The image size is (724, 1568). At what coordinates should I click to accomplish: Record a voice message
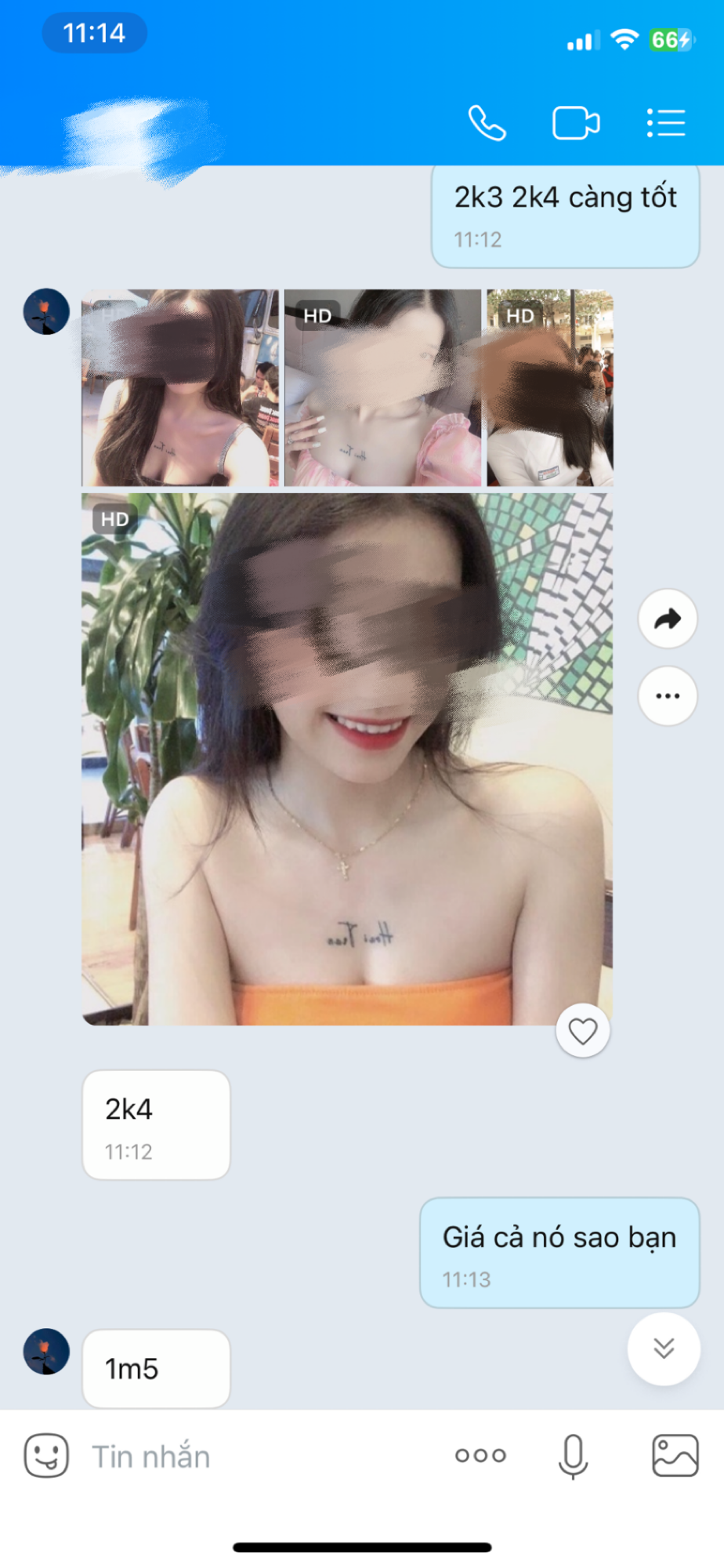point(573,1456)
